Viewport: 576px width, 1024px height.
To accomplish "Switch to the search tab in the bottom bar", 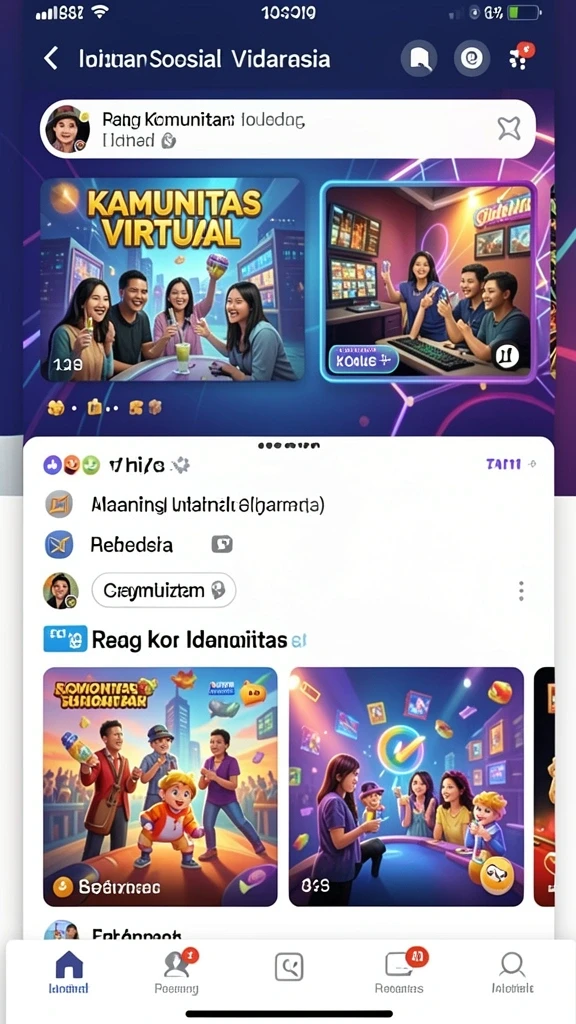I will click(513, 972).
